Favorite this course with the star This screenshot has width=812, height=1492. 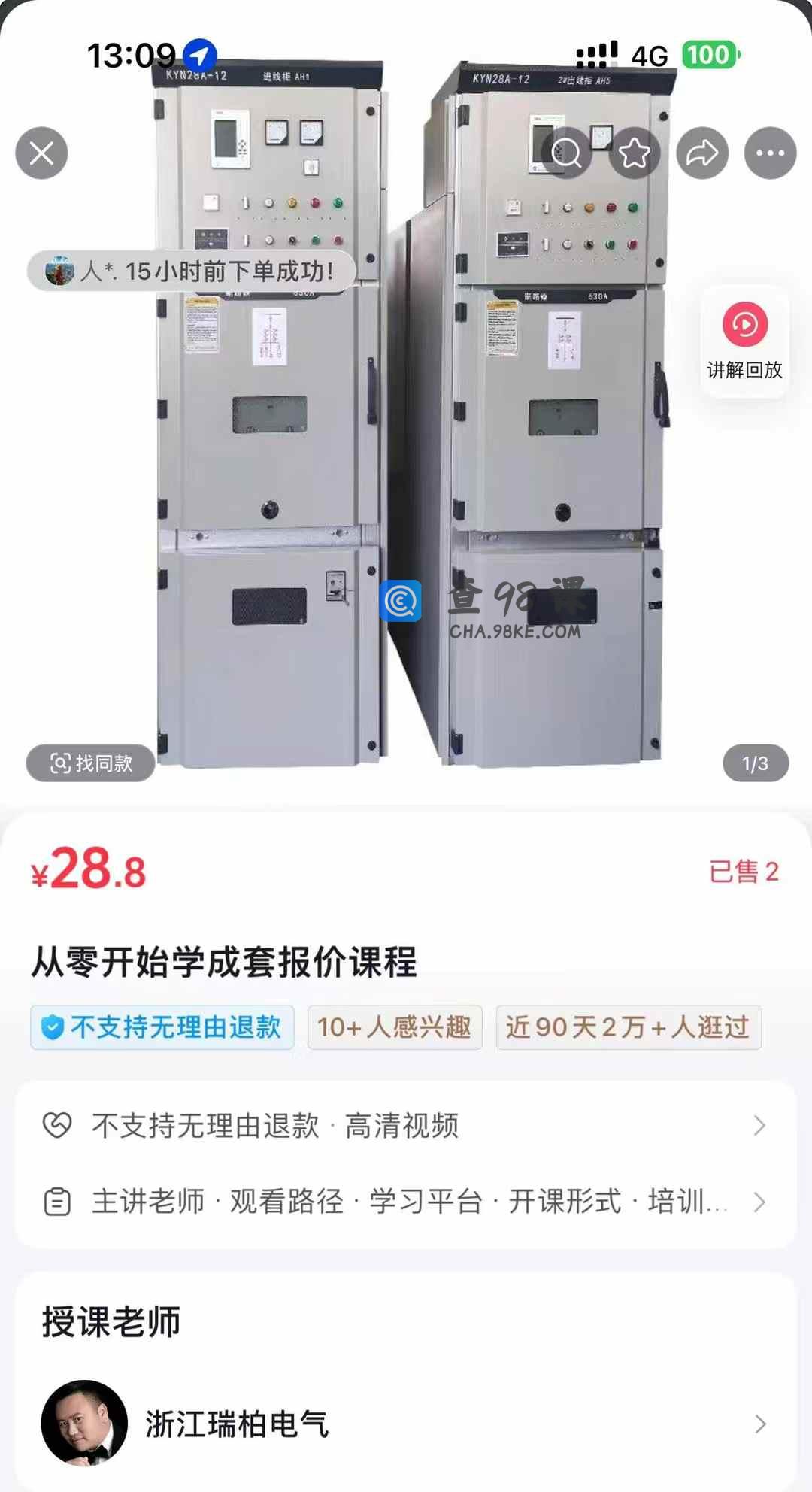pos(635,153)
